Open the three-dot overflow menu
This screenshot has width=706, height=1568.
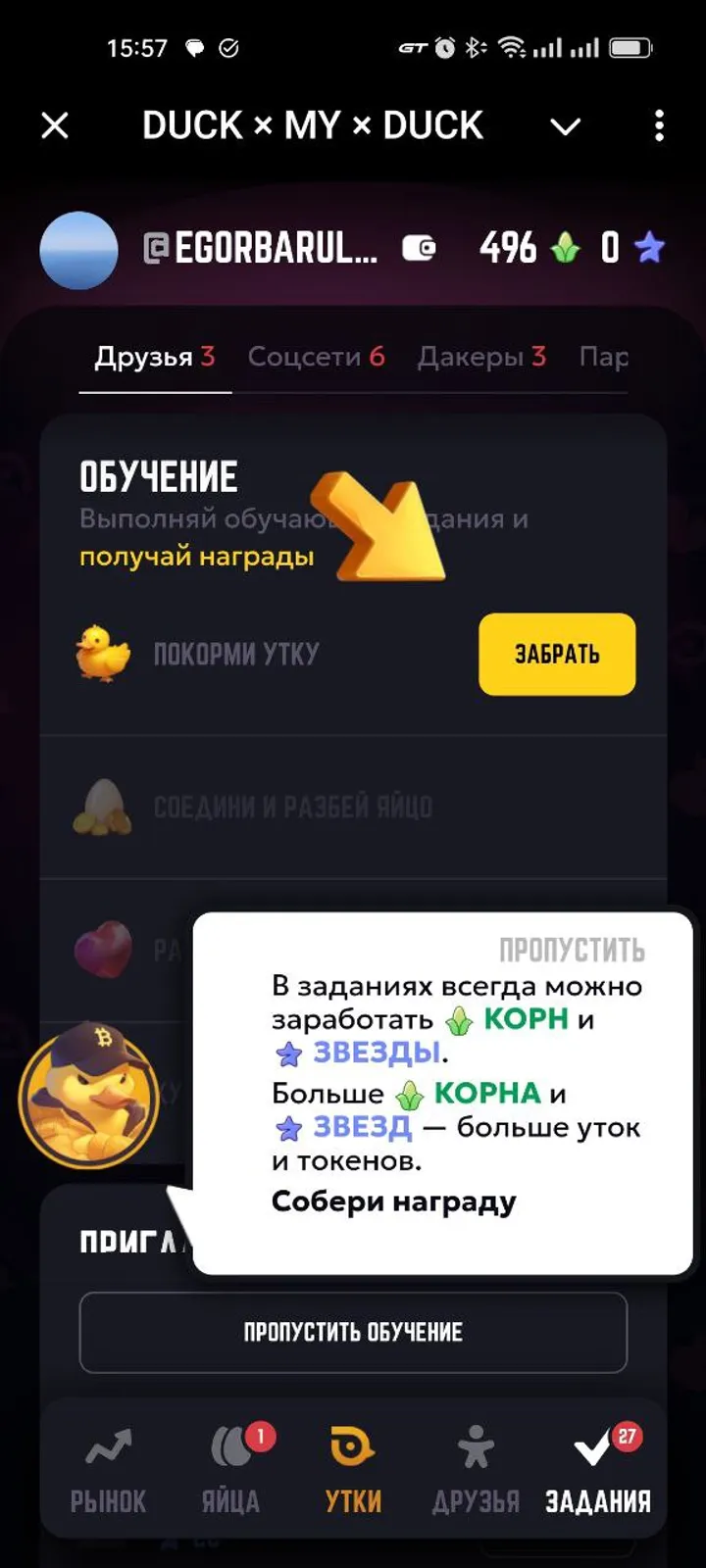coord(659,125)
